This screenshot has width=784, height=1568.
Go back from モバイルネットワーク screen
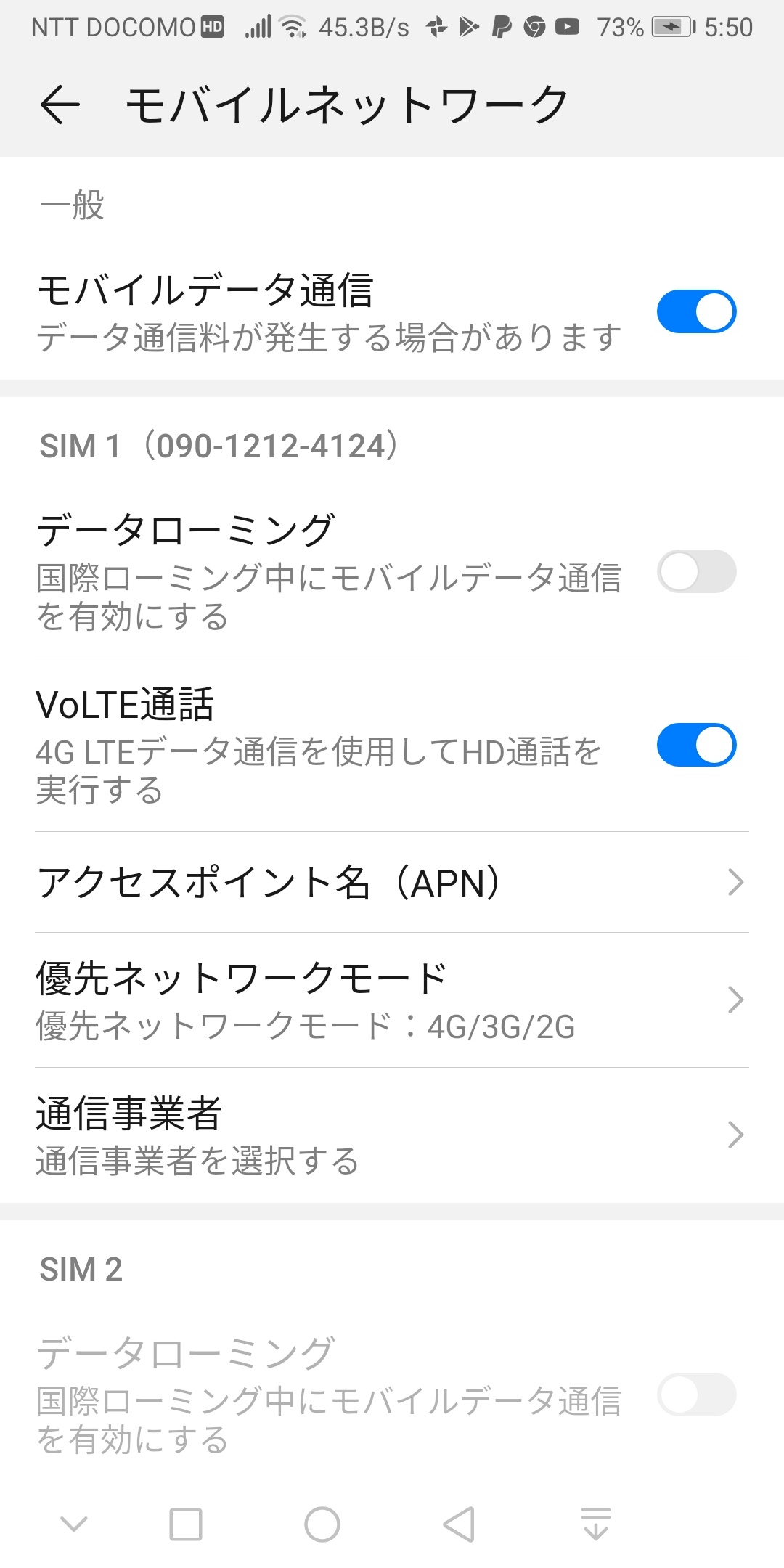60,105
